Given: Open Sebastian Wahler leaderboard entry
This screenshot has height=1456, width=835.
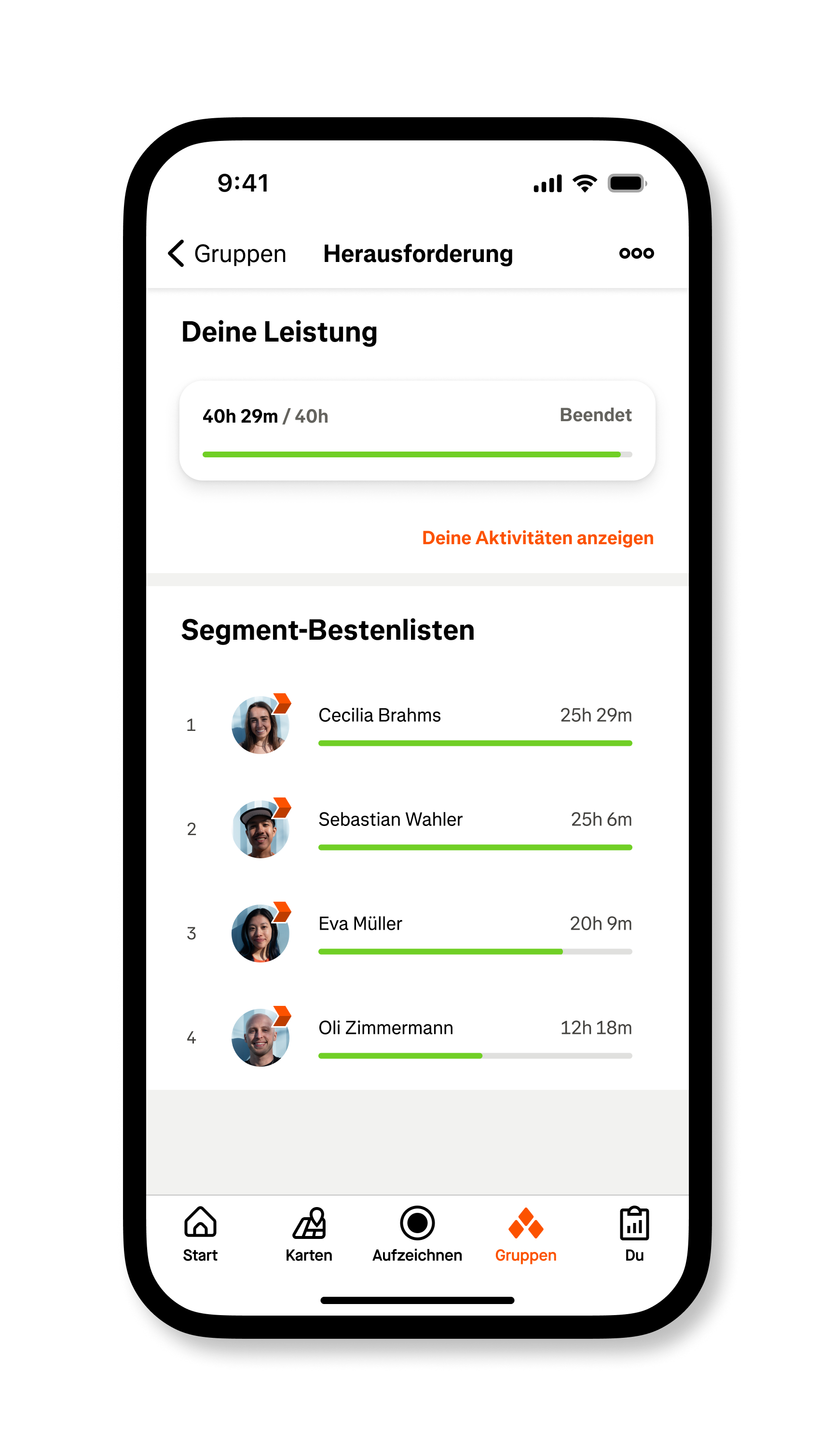Looking at the screenshot, I should point(417,829).
